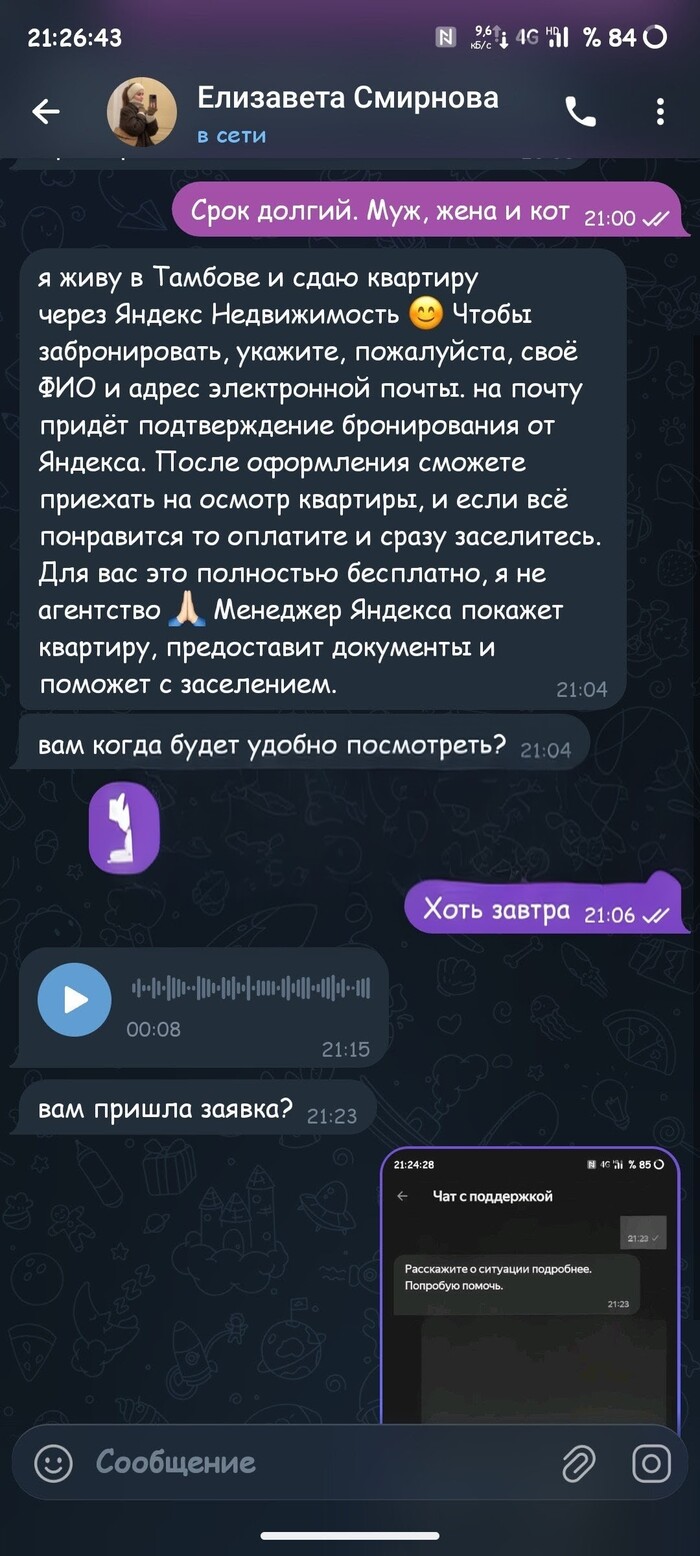
Task: Open Елизавета Смирнова's profile photo
Action: (x=142, y=112)
